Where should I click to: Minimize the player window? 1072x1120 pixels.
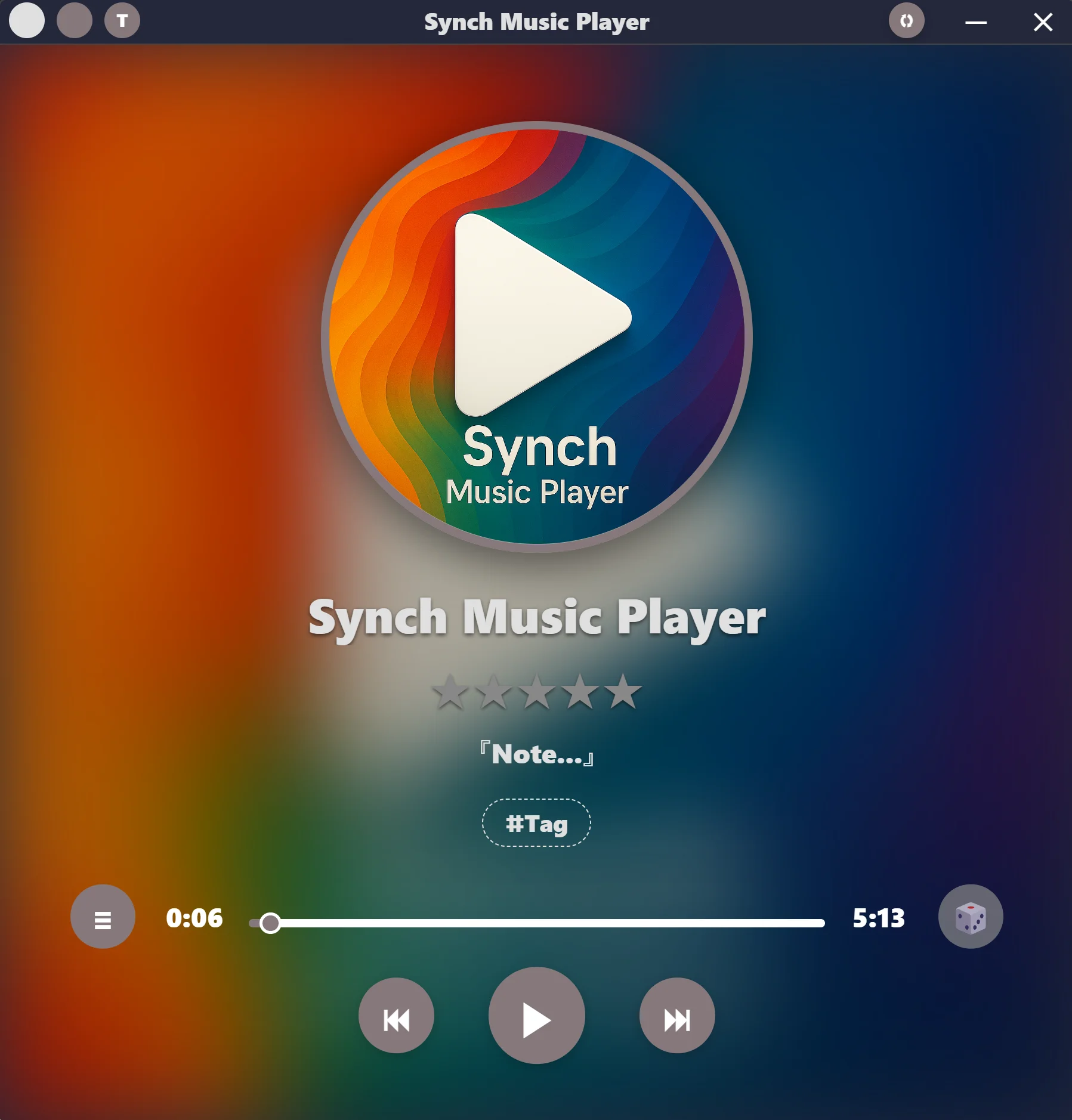(976, 22)
